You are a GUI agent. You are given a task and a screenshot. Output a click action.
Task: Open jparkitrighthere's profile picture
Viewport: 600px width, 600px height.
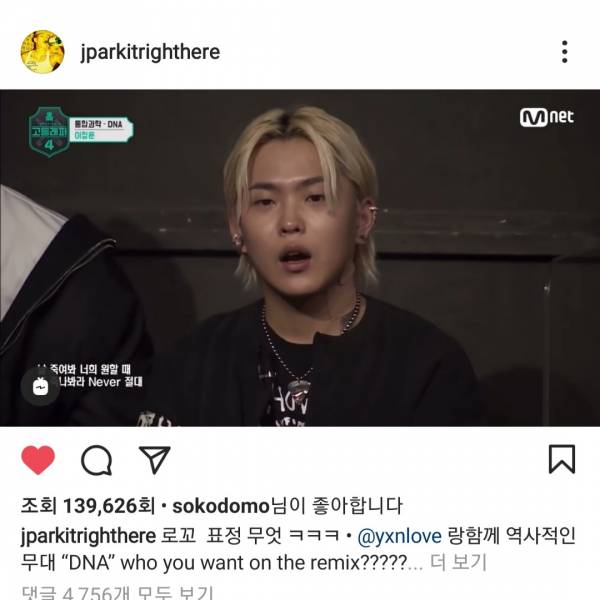click(x=42, y=51)
